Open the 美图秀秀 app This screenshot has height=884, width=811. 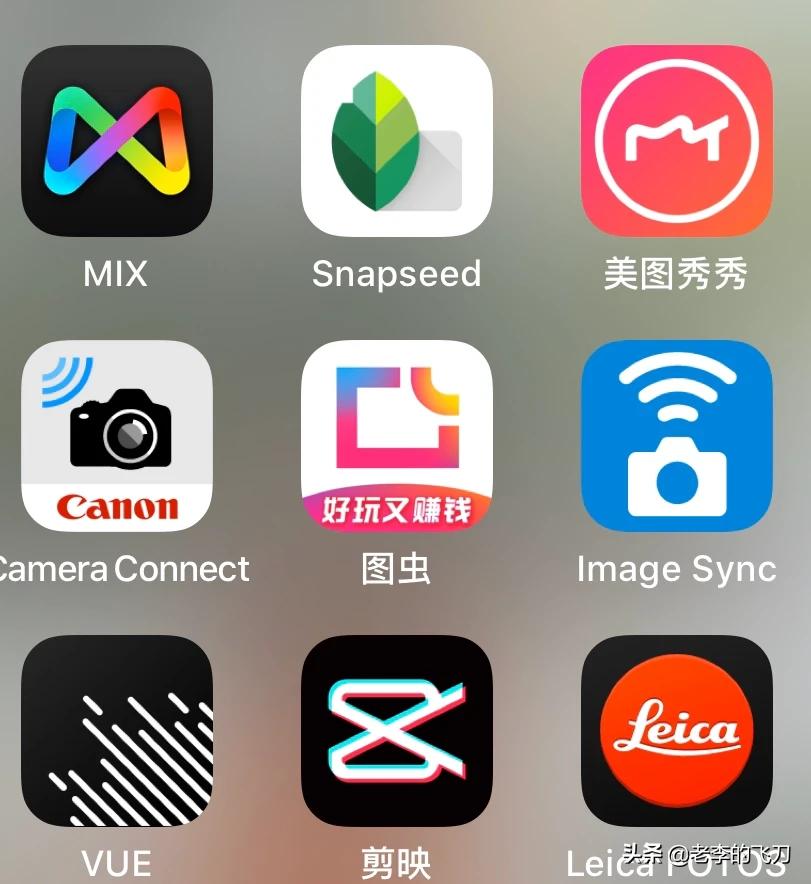677,141
